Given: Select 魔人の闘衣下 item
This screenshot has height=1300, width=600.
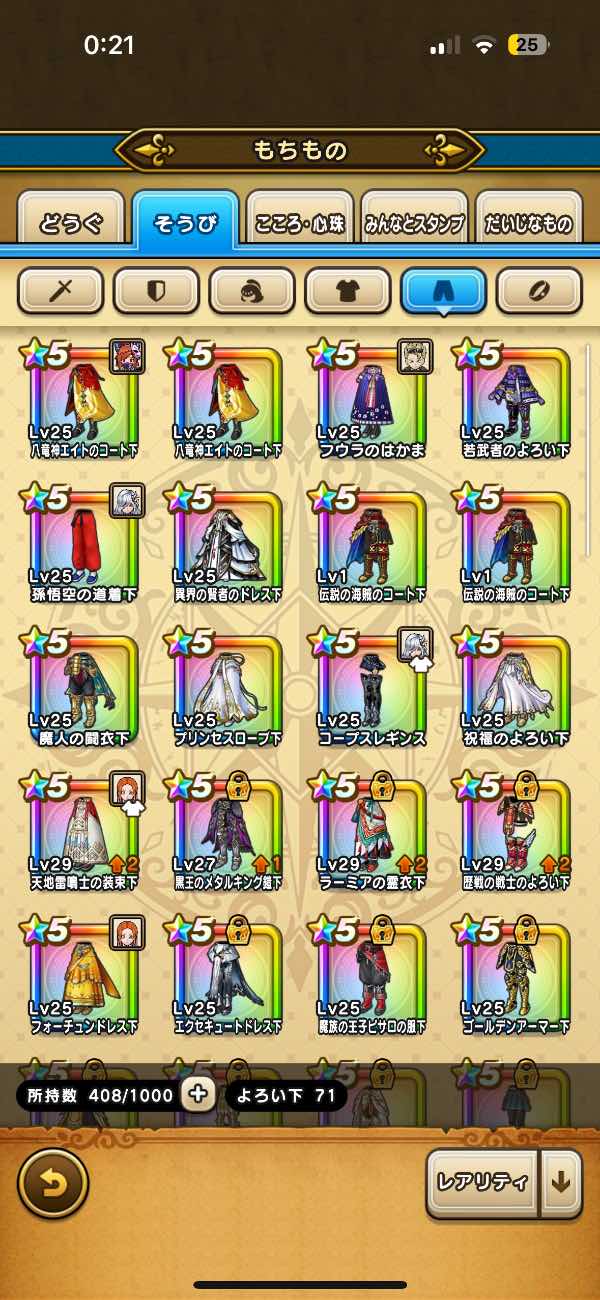Looking at the screenshot, I should pyautogui.click(x=84, y=687).
